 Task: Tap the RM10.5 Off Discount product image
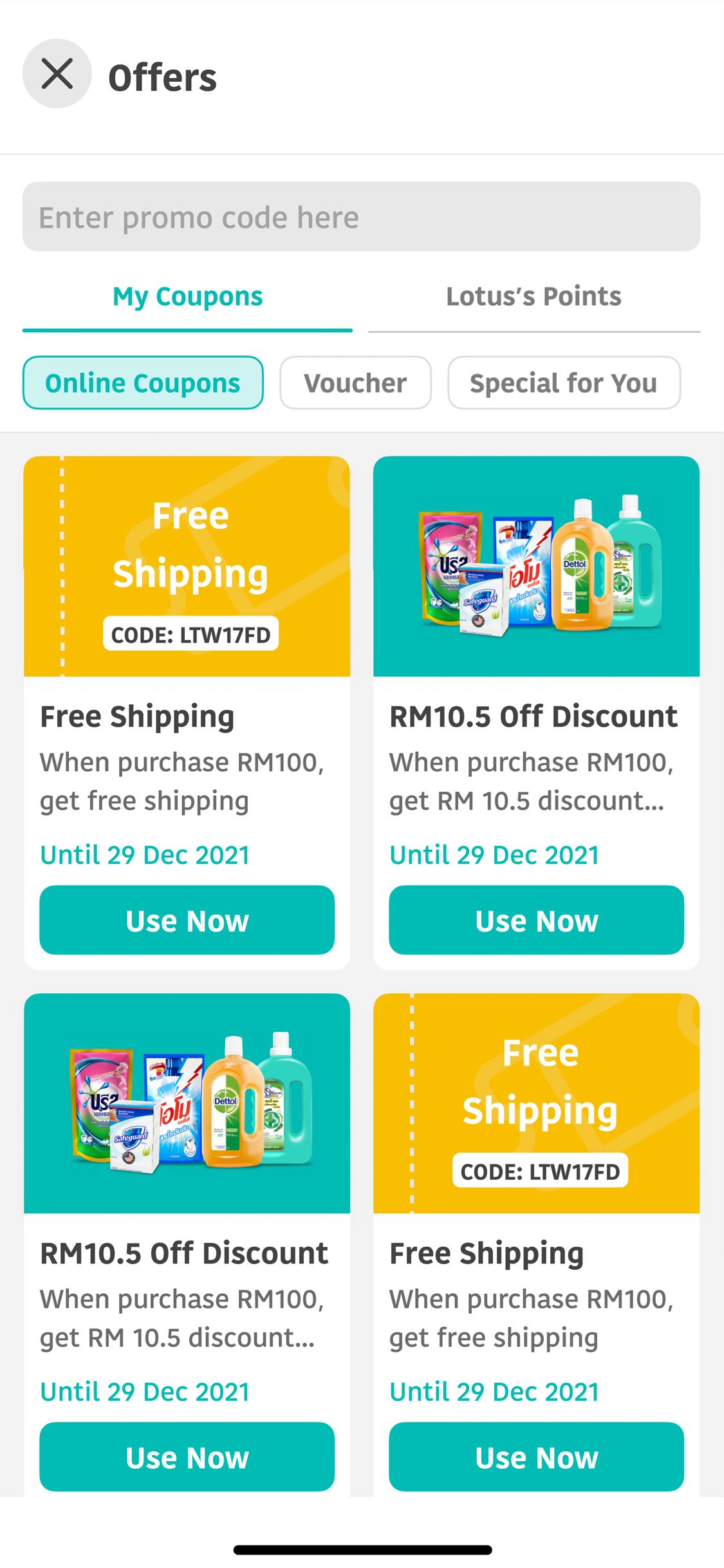[x=537, y=566]
